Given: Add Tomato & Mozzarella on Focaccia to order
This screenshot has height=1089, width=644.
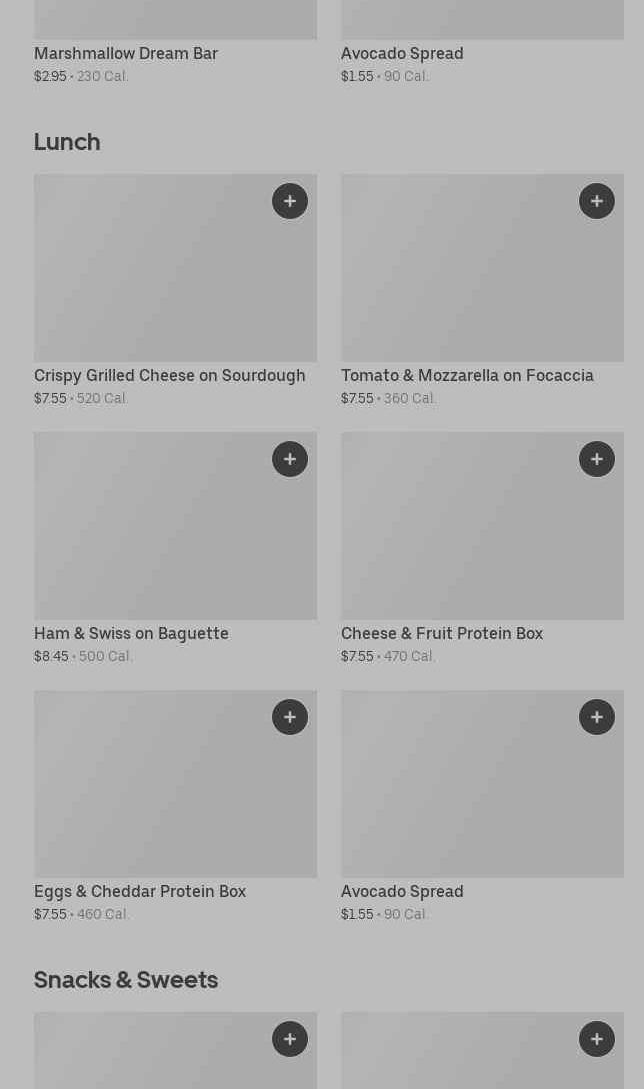Looking at the screenshot, I should (x=597, y=201).
